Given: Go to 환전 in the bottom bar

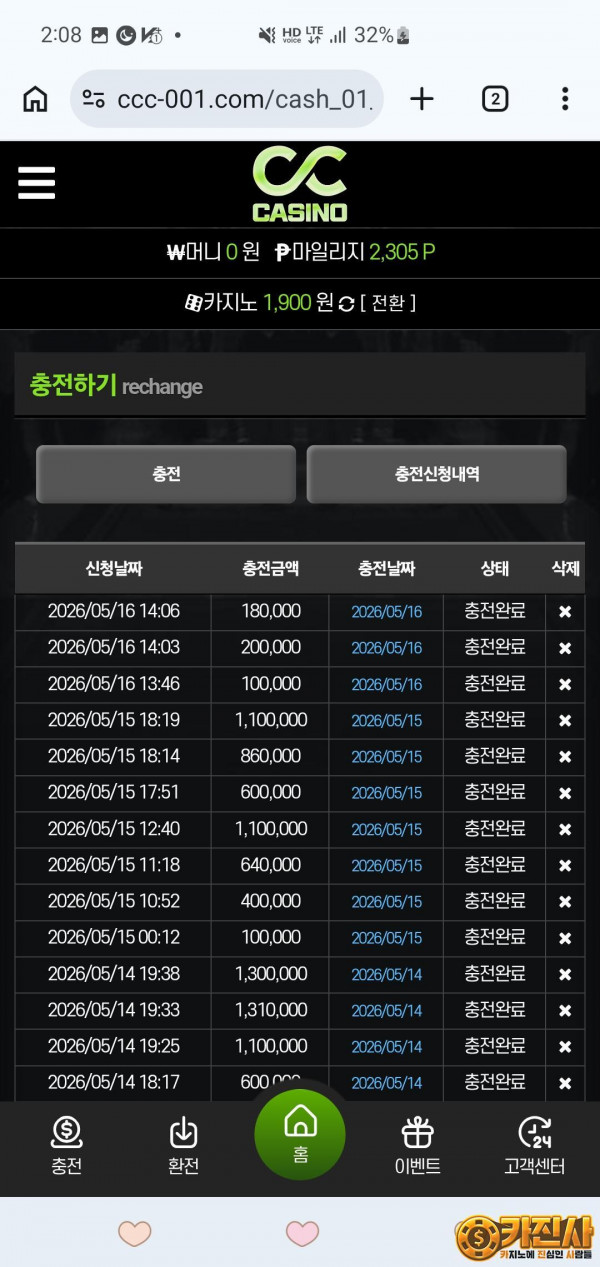Looking at the screenshot, I should tap(183, 1146).
